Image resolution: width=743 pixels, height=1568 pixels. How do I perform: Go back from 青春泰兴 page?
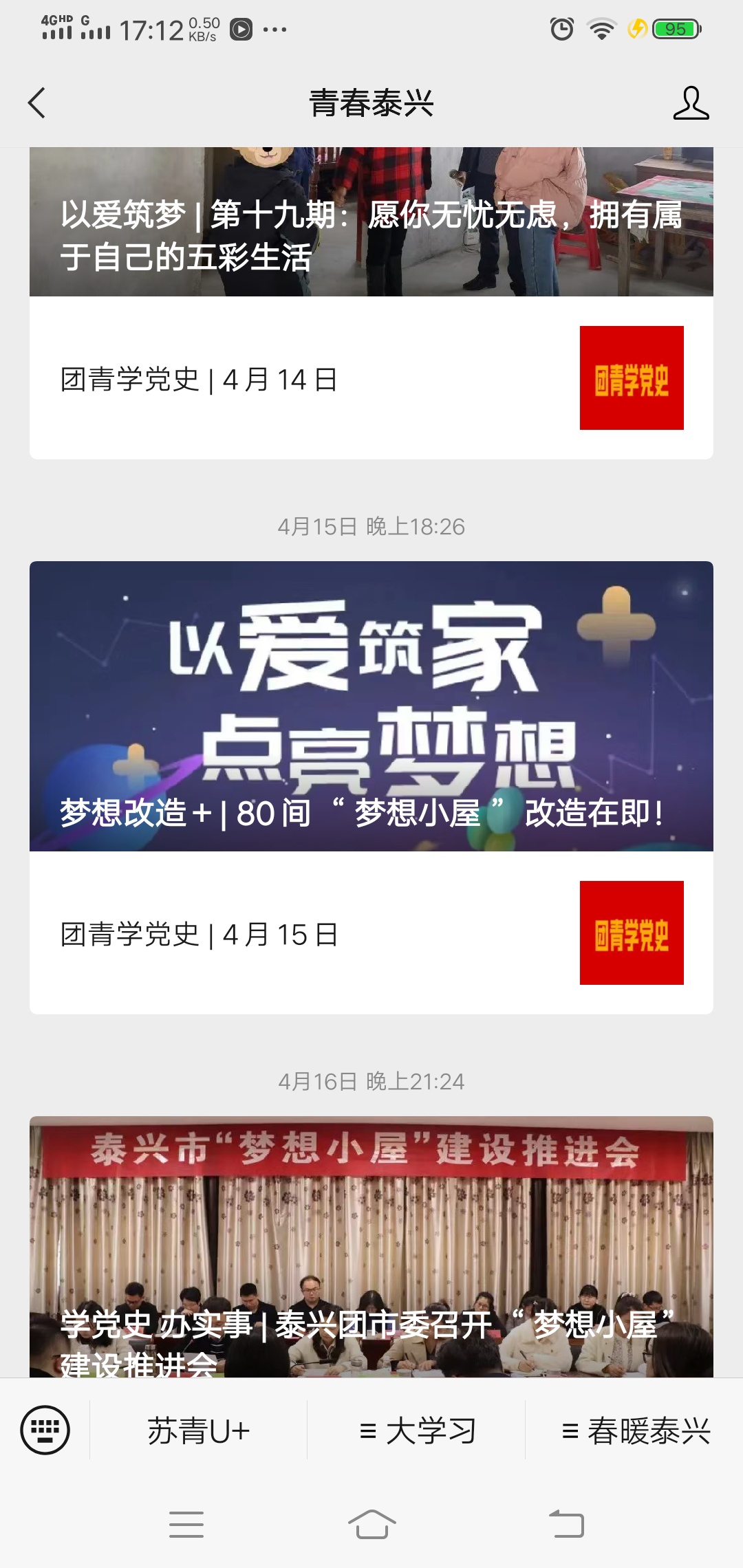coord(37,103)
